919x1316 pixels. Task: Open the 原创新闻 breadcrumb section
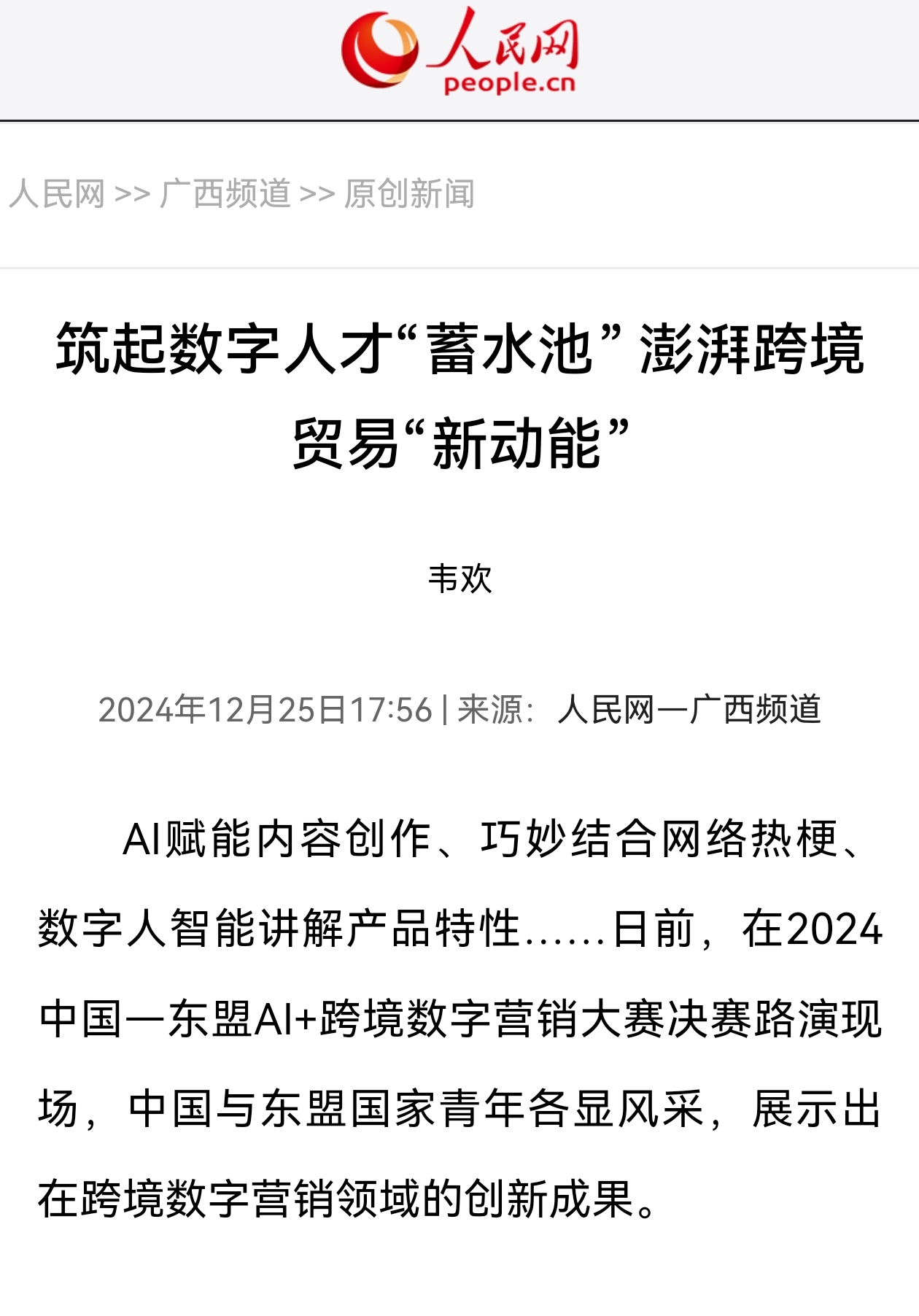[409, 194]
